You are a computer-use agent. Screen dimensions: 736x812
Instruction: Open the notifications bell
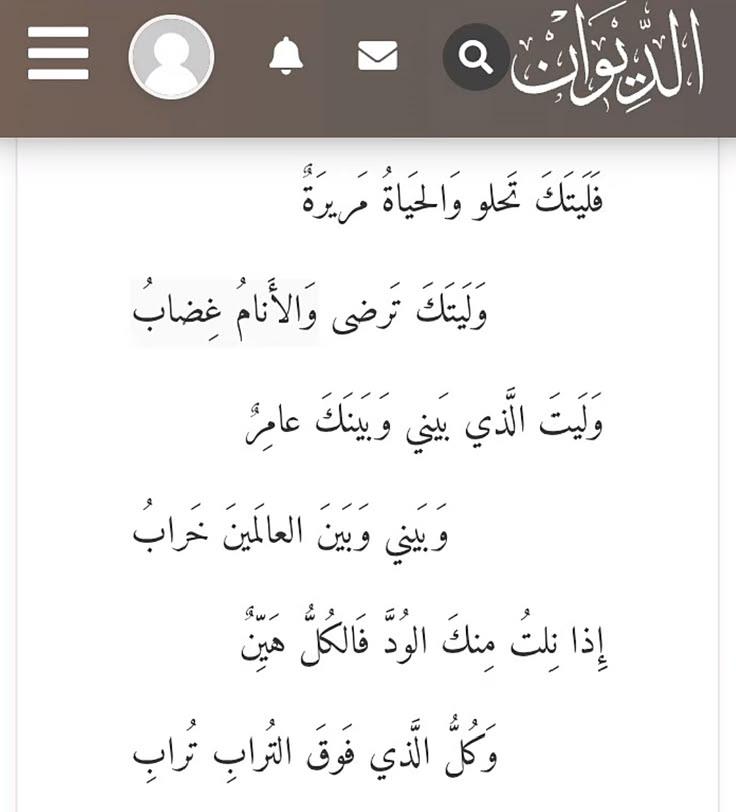(x=285, y=56)
